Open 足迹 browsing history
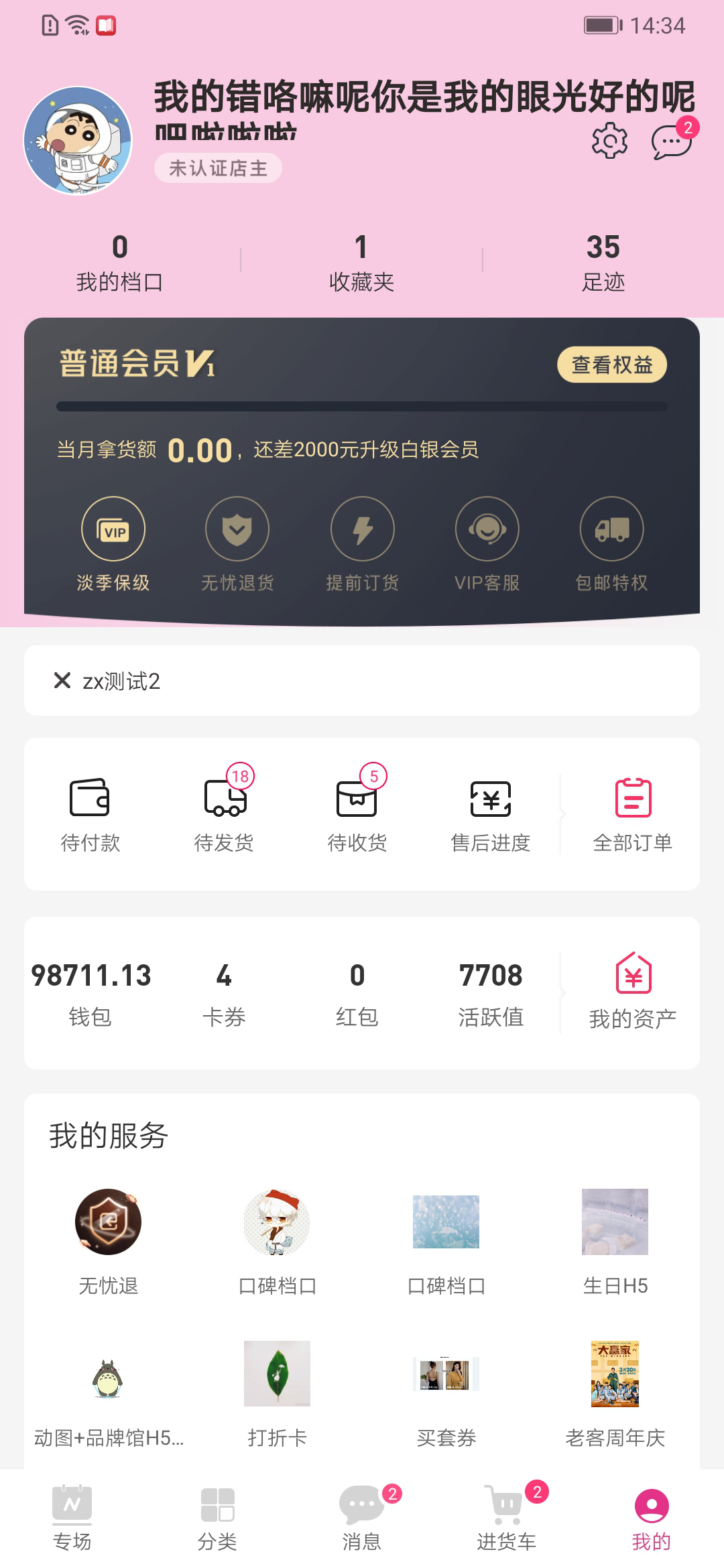The width and height of the screenshot is (724, 1568). click(603, 263)
